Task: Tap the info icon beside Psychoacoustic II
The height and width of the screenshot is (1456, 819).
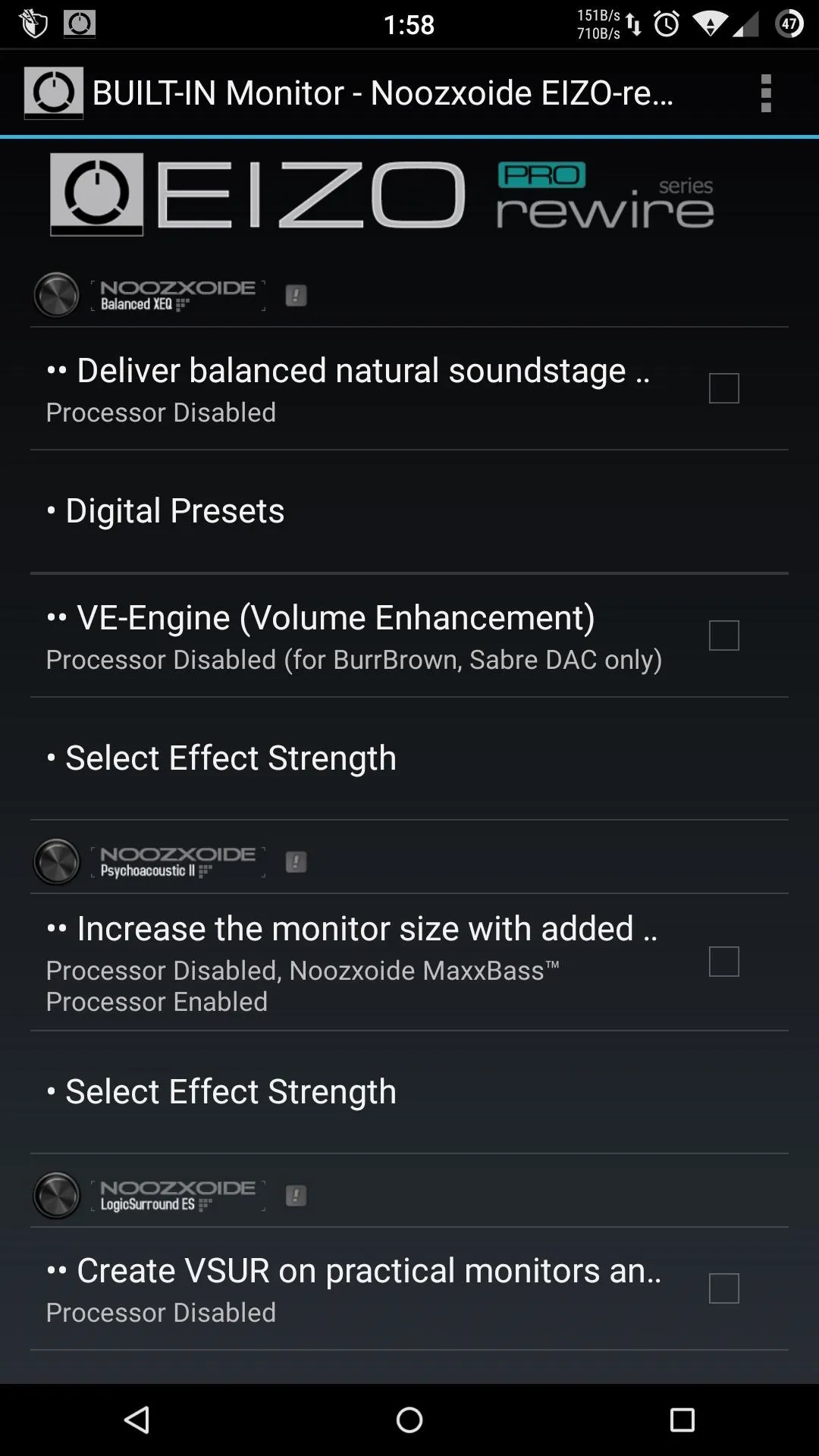Action: click(296, 861)
